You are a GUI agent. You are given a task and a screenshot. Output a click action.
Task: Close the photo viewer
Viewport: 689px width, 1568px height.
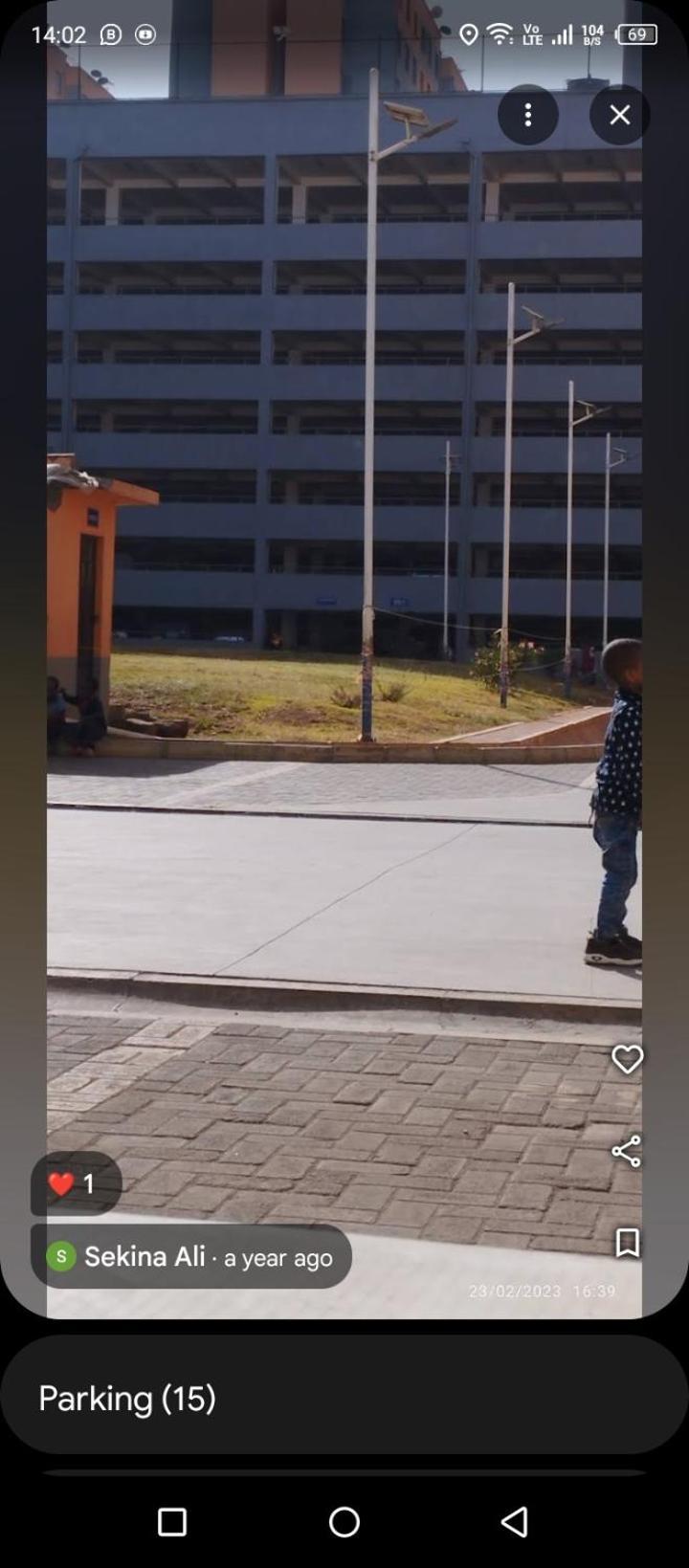point(619,115)
